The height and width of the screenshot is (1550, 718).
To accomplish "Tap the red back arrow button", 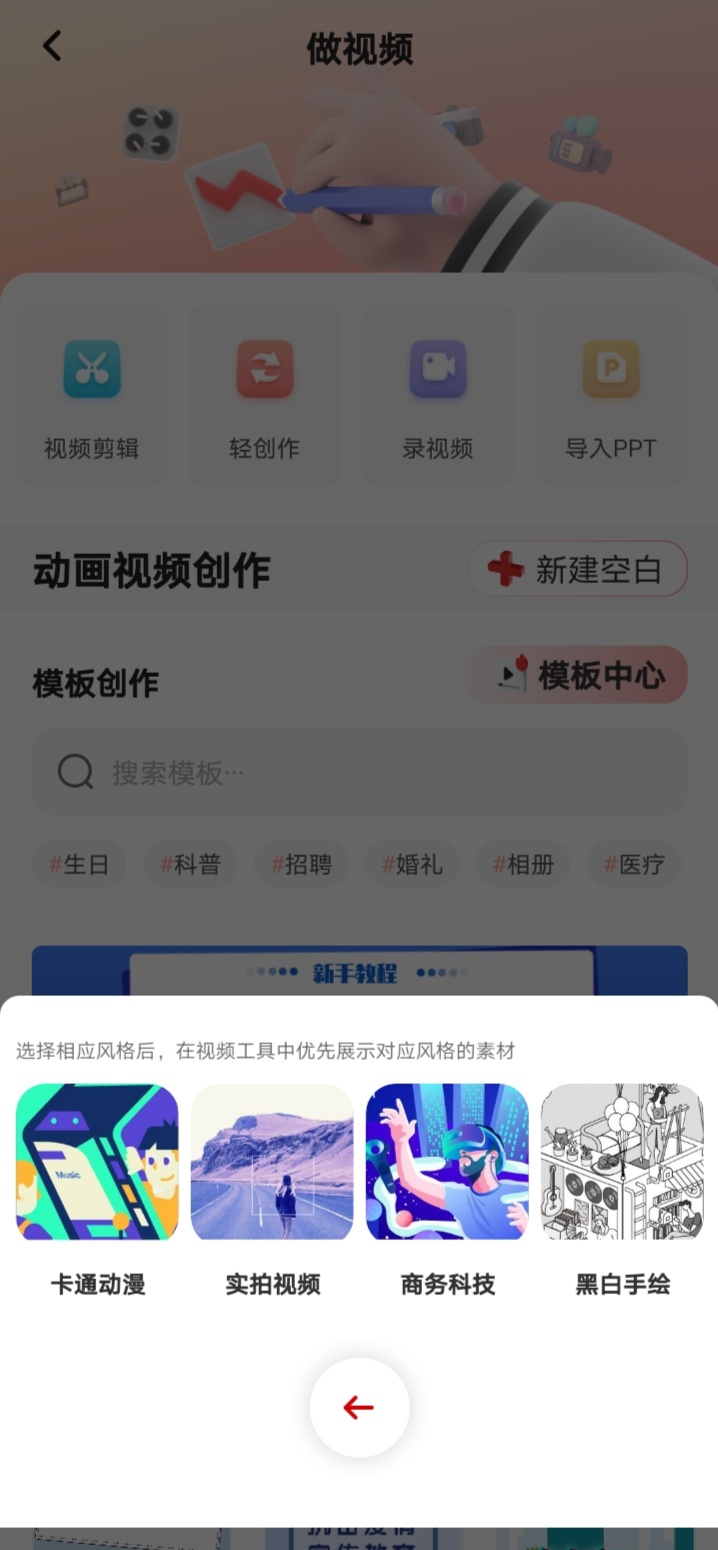I will (359, 1408).
